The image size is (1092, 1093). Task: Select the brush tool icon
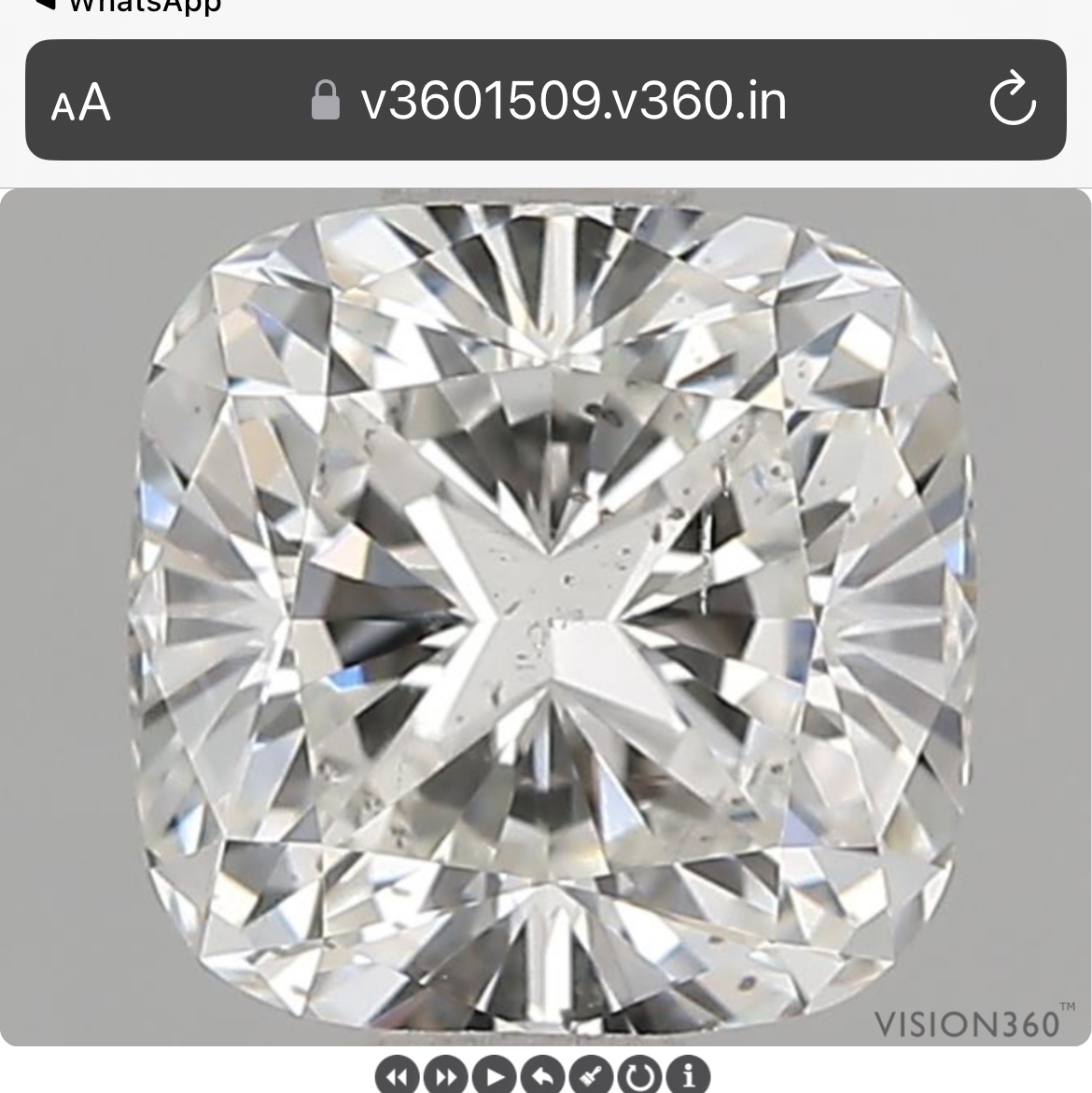pyautogui.click(x=592, y=1077)
